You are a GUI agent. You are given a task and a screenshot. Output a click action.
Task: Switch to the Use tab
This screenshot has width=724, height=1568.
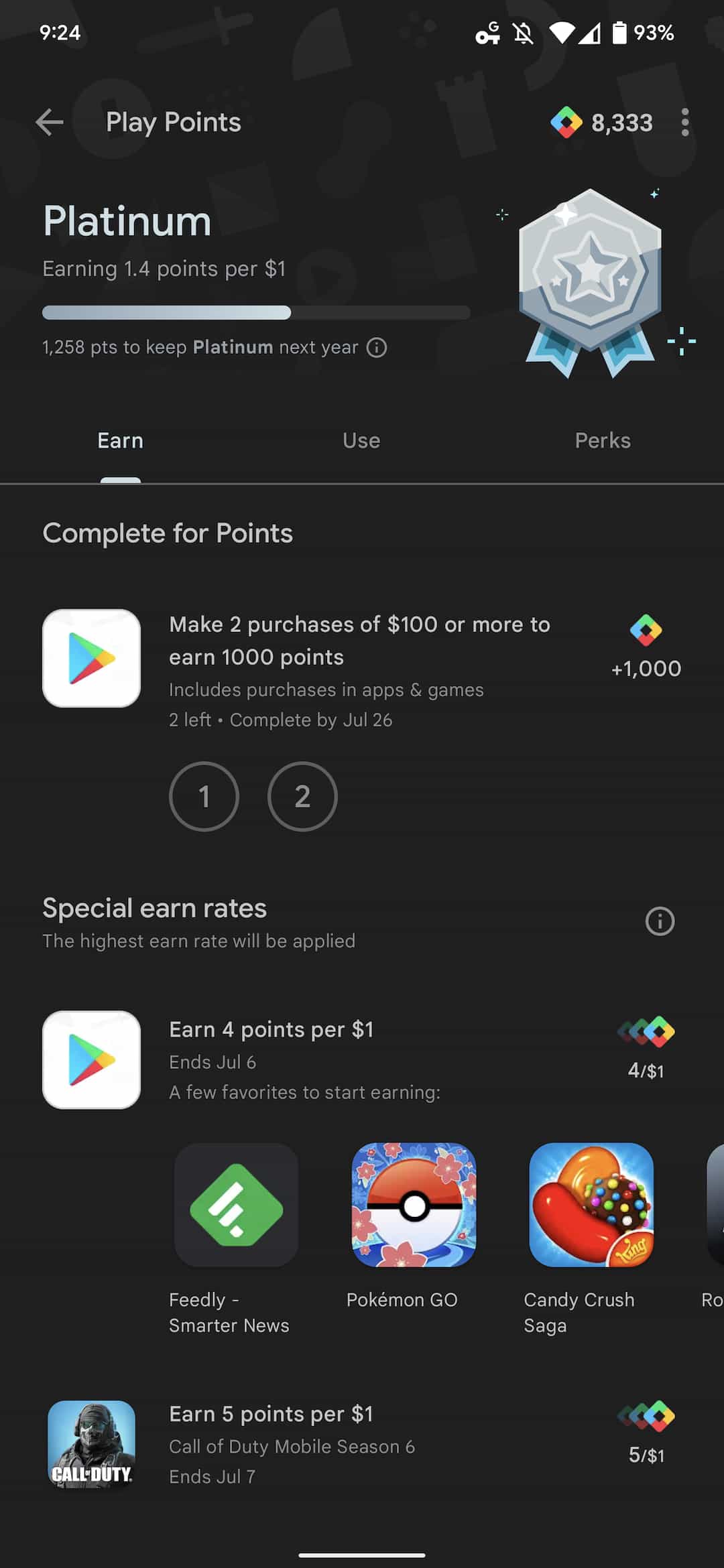pos(361,441)
